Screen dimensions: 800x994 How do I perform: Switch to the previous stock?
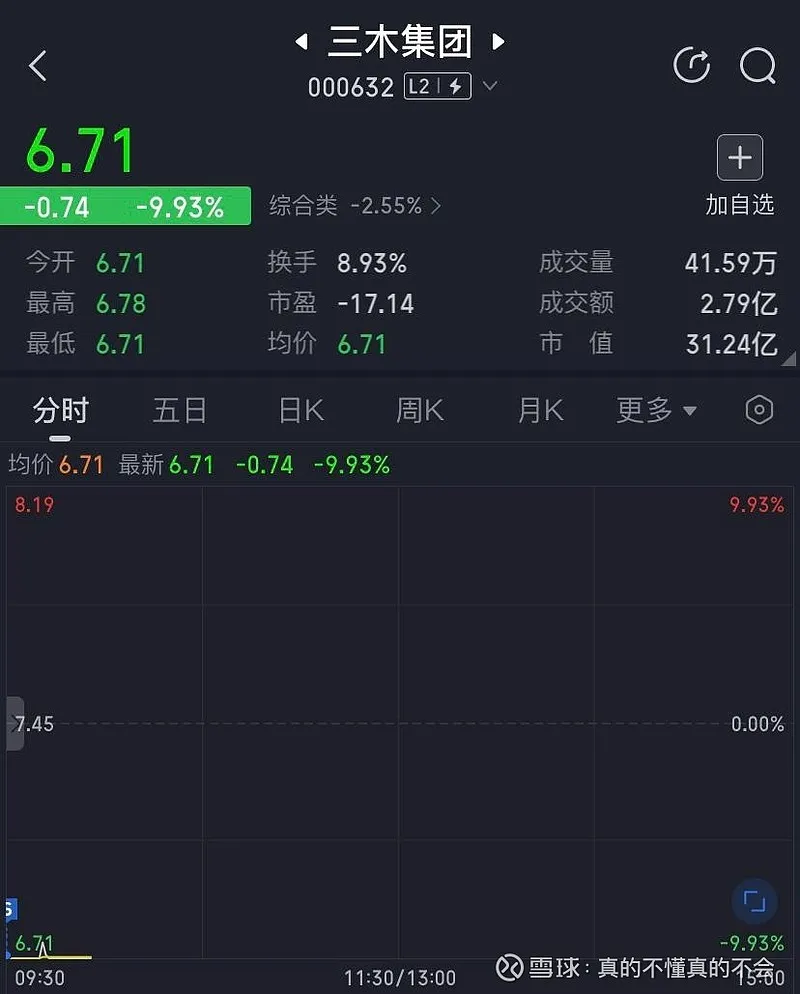pyautogui.click(x=301, y=42)
